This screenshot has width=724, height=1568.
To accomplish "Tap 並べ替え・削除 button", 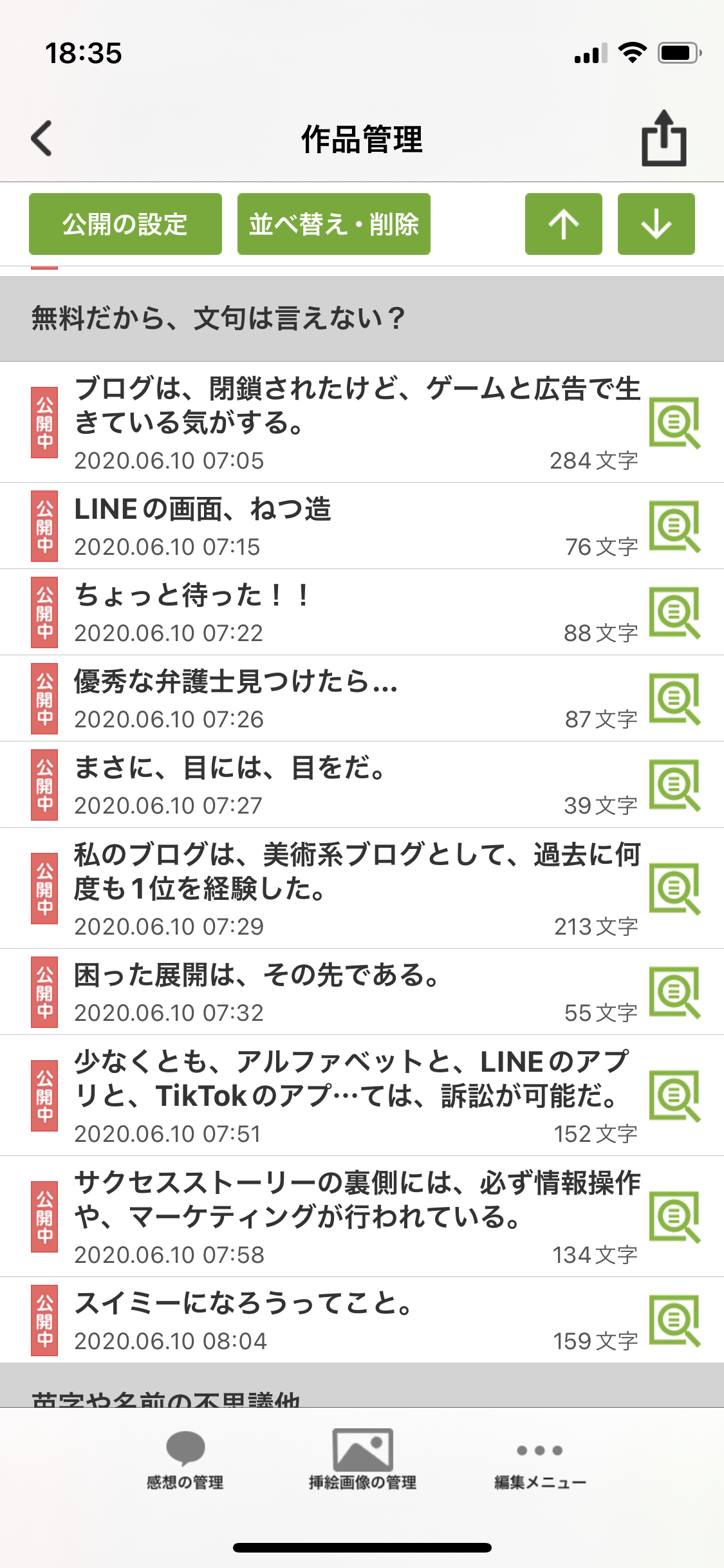I will click(333, 224).
